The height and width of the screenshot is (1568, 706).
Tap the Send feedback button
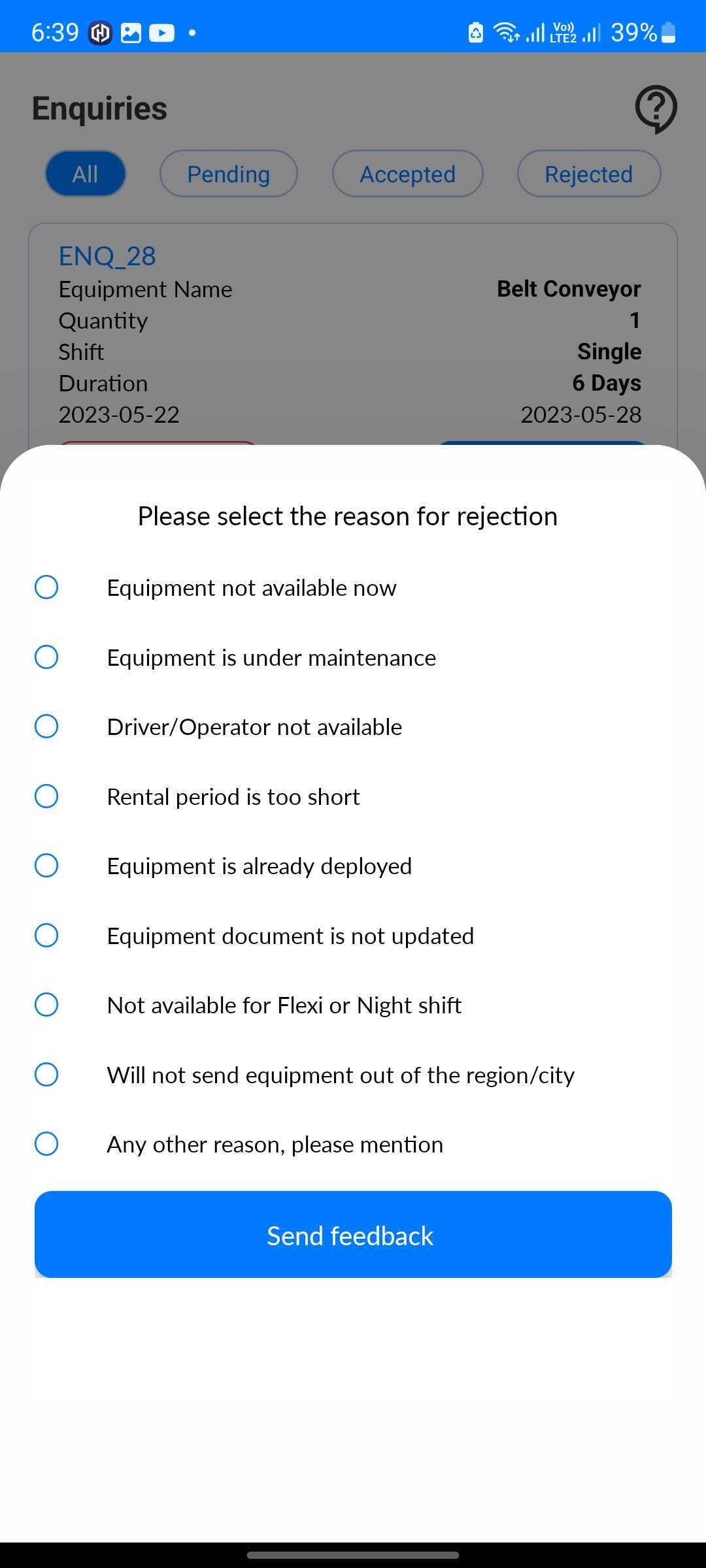[353, 1234]
